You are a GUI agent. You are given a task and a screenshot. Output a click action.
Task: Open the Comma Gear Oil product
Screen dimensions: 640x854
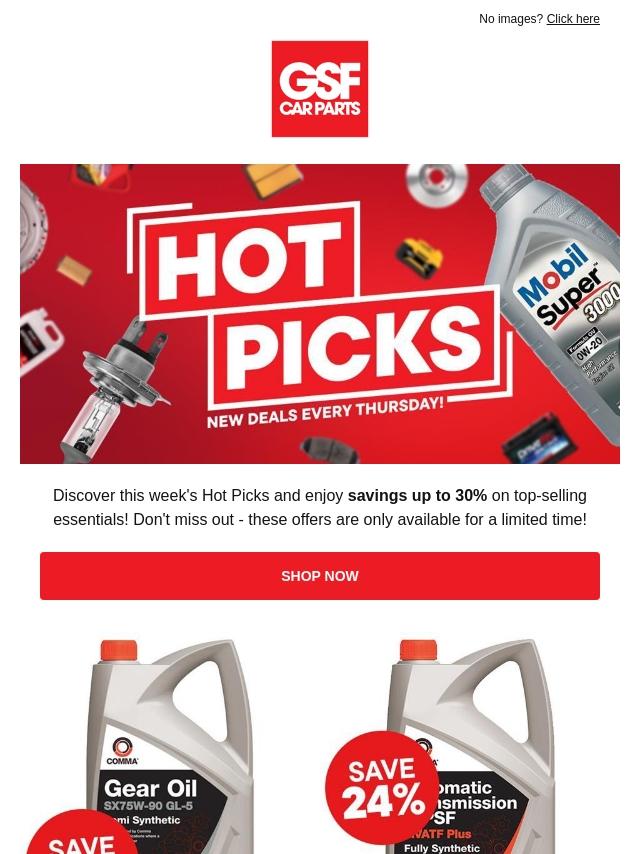click(168, 750)
